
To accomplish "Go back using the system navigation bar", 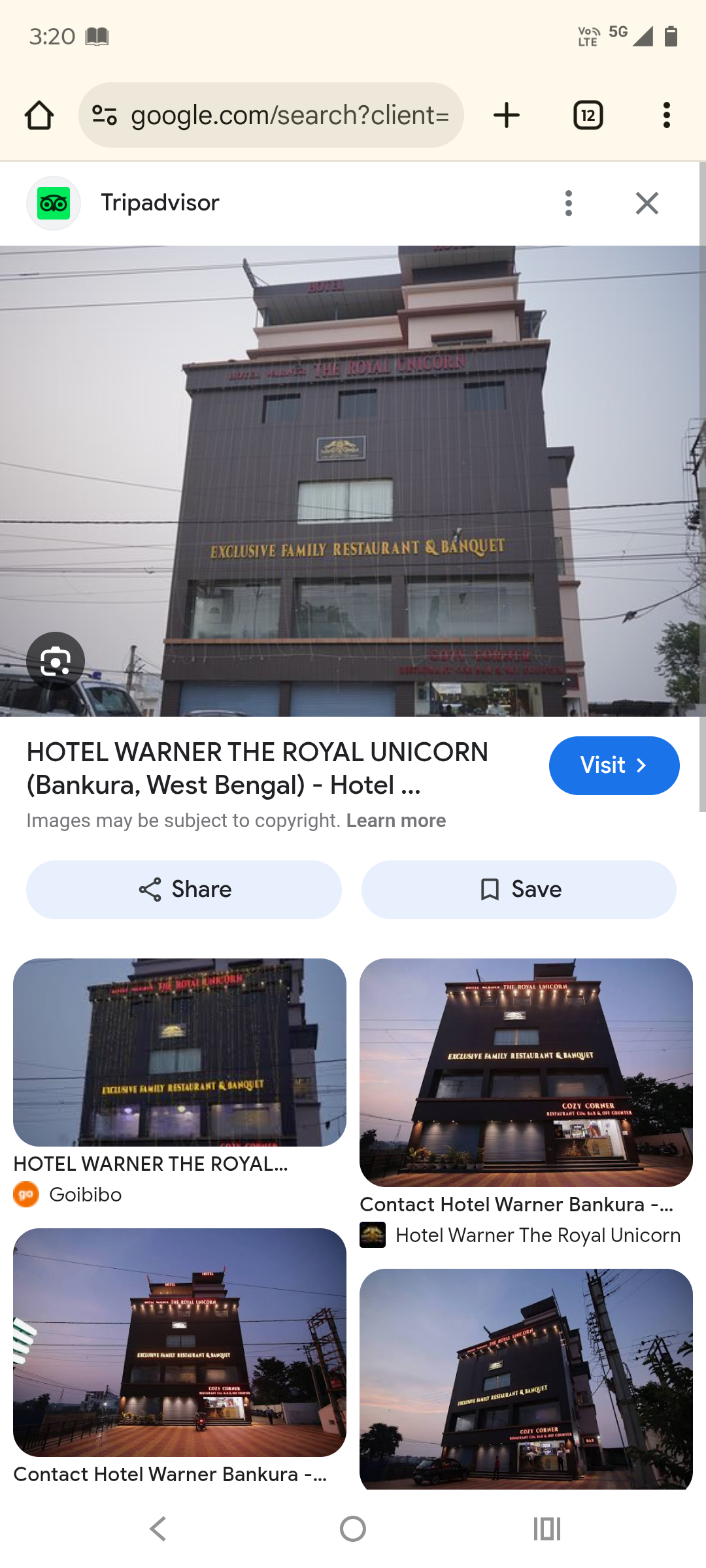I will pos(158,1529).
